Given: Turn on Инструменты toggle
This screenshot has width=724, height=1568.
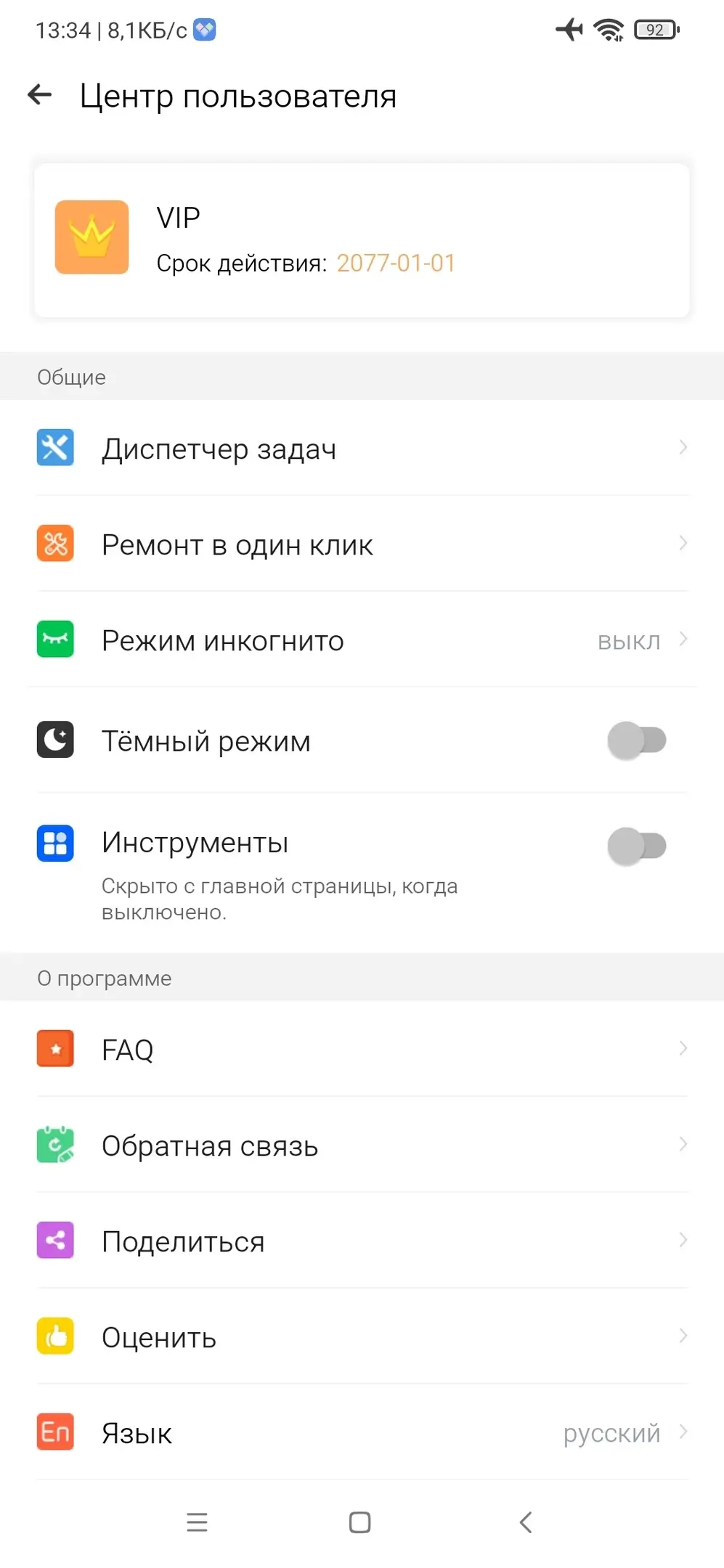Looking at the screenshot, I should (636, 846).
